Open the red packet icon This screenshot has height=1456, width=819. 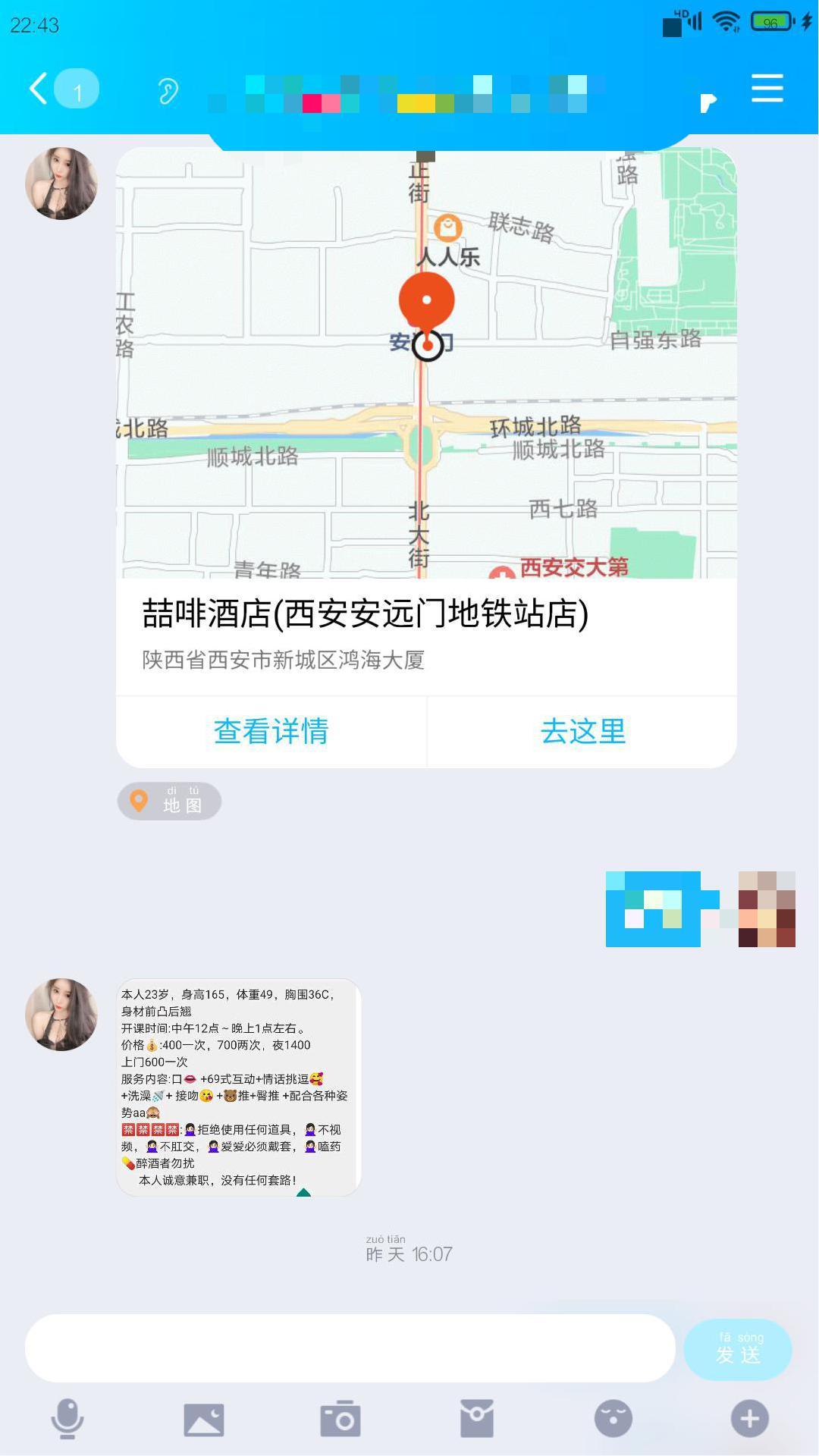477,1417
